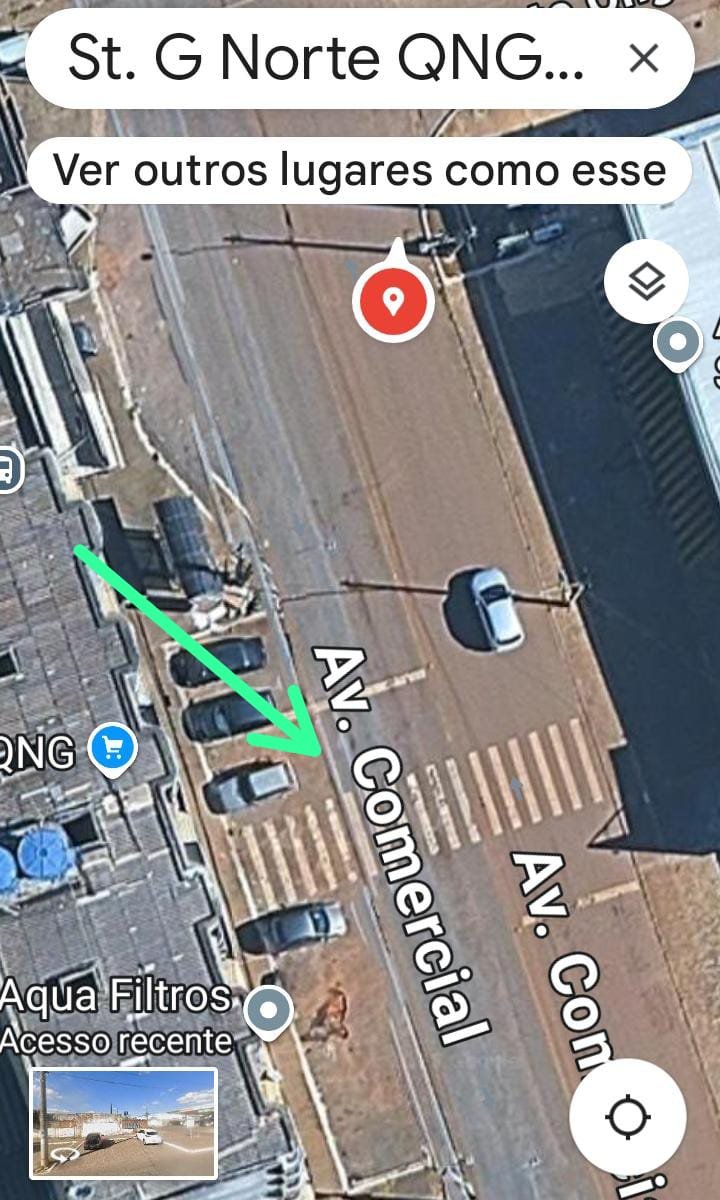Open the Aqua Filtros place marker
720x1200 pixels.
(x=269, y=1009)
